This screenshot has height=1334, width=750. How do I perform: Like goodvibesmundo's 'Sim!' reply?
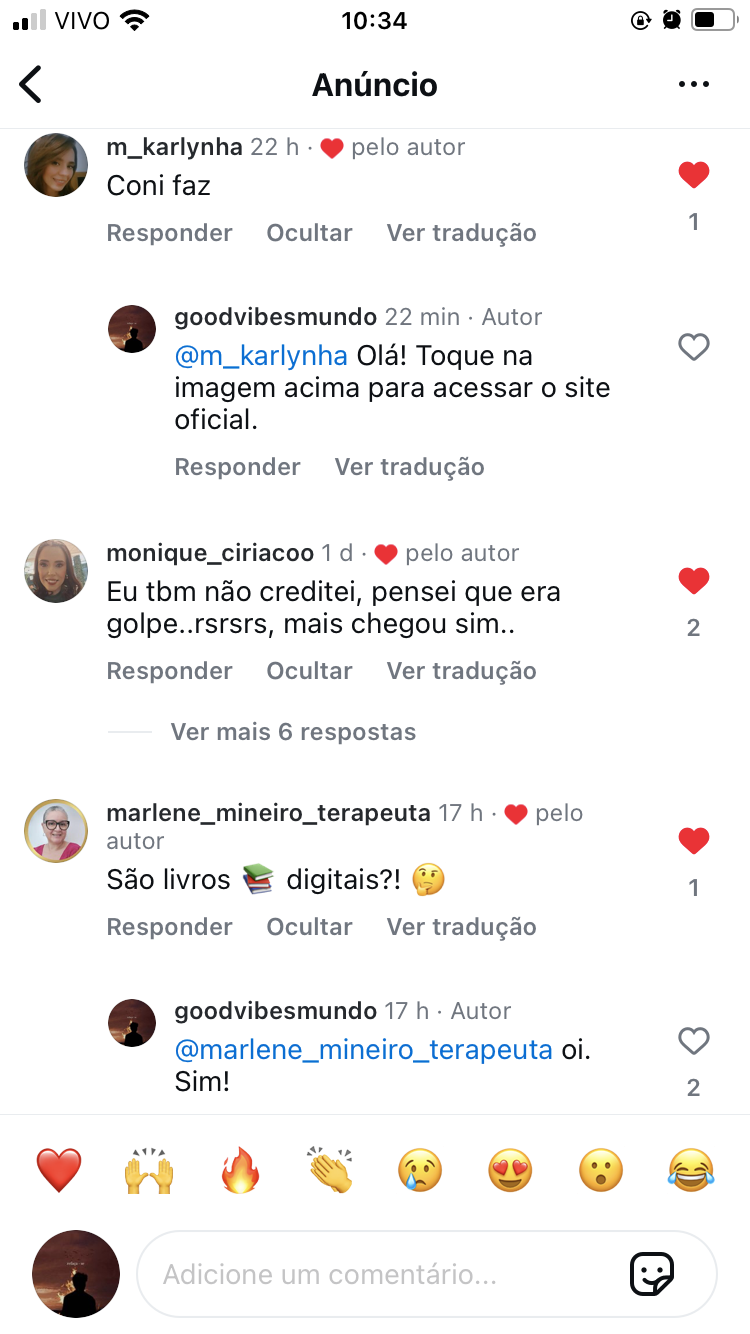click(x=693, y=1042)
